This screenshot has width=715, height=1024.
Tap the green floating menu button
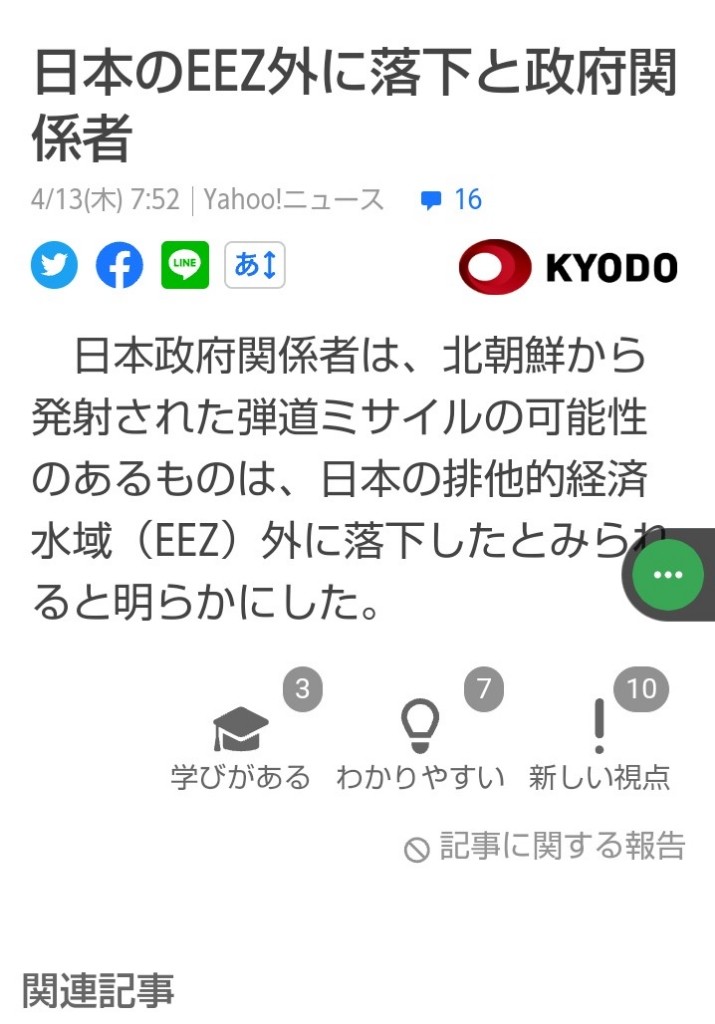coord(667,575)
